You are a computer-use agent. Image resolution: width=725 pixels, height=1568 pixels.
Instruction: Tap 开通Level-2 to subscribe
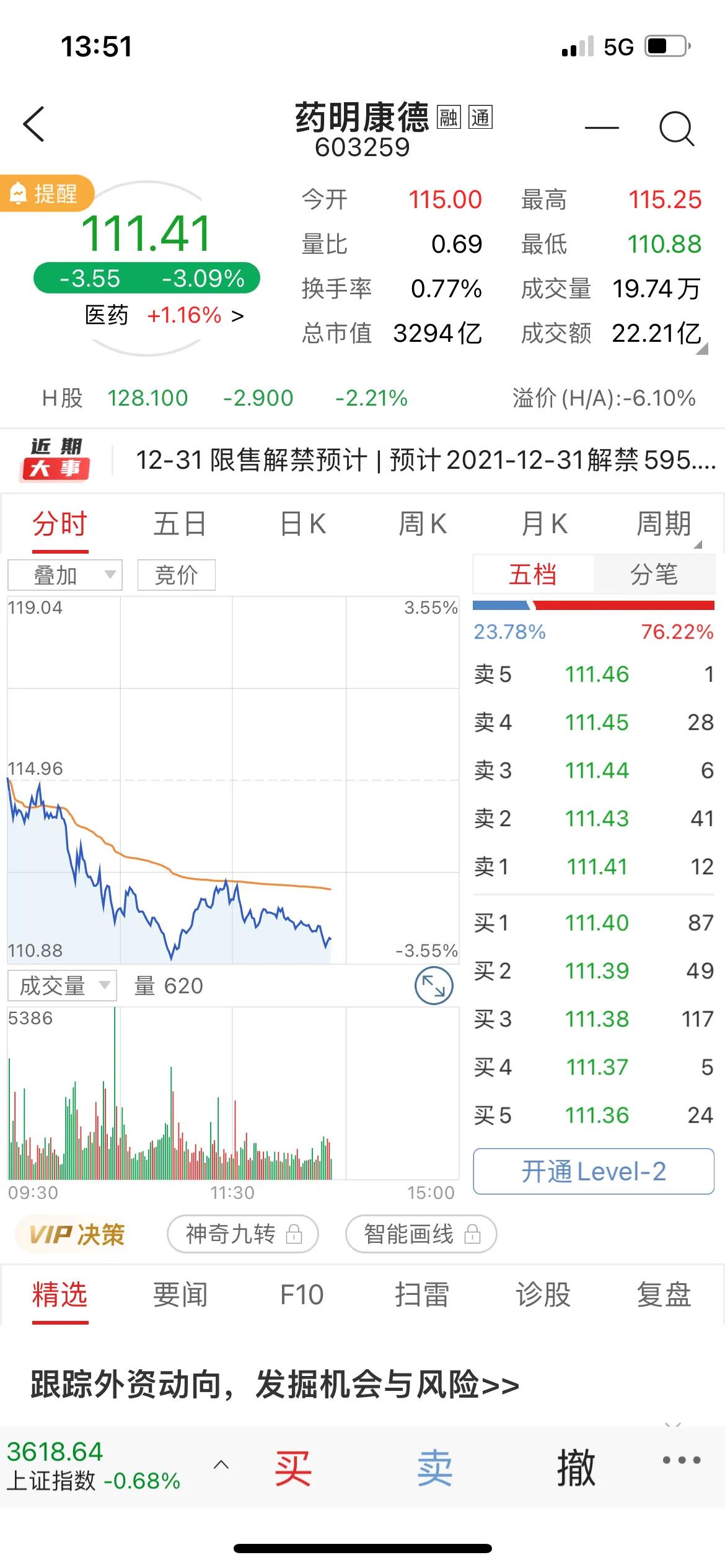click(x=594, y=1171)
